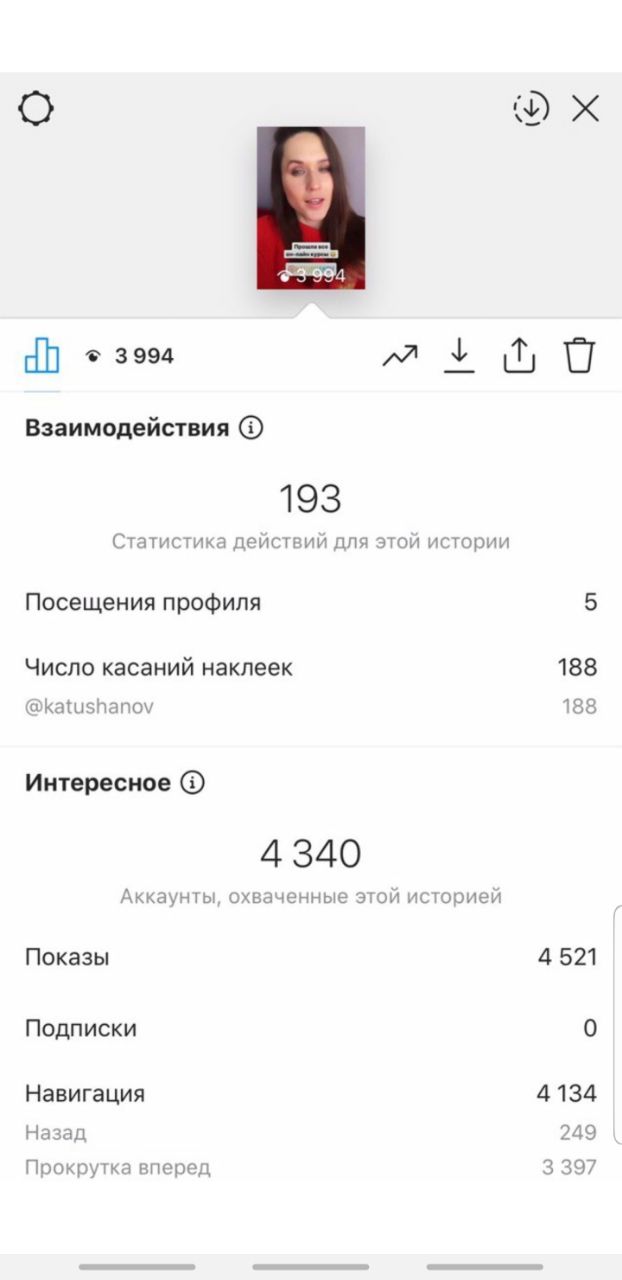Screen dimensions: 622x1280
Task: Switch to the viewers list with 3 994
Action: tap(129, 356)
